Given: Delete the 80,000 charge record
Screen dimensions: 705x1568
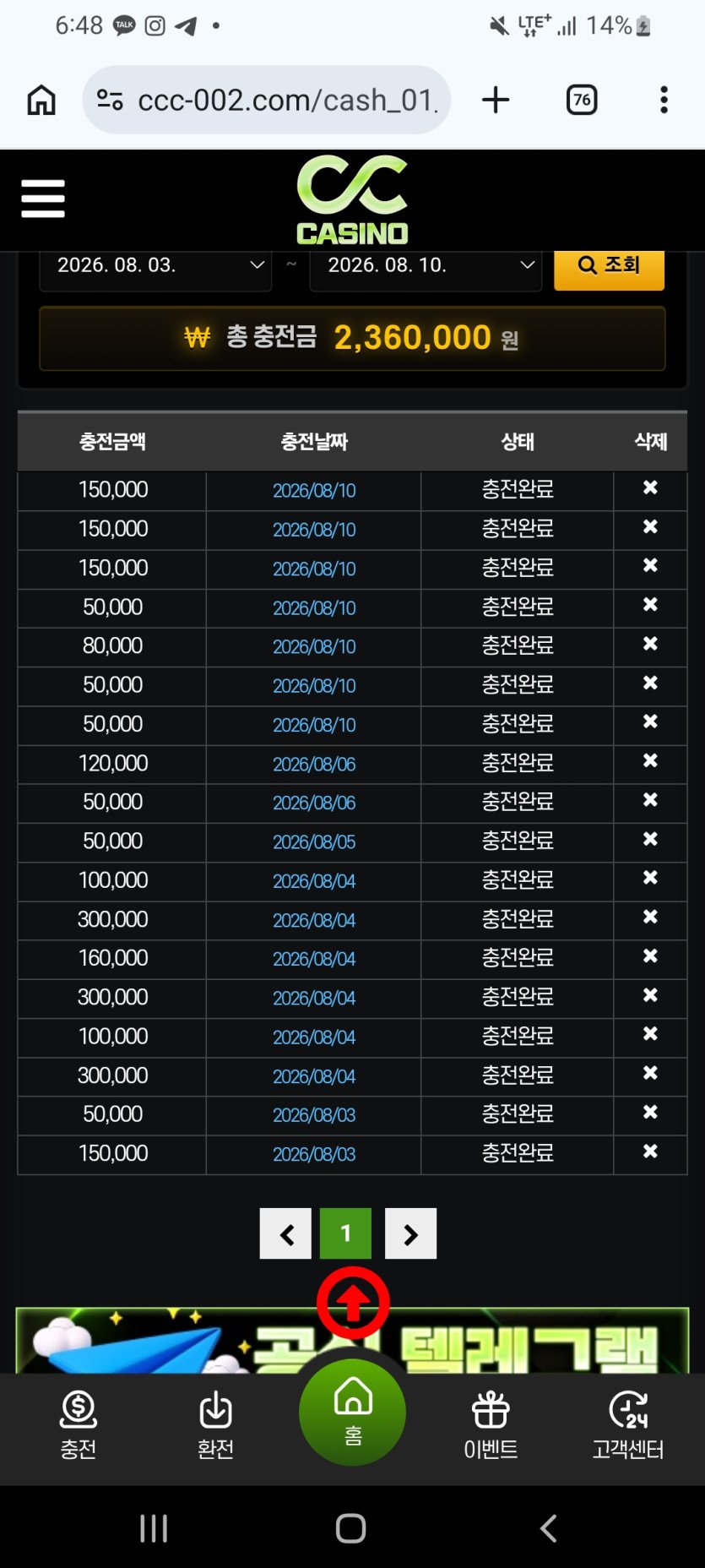Looking at the screenshot, I should 650,645.
